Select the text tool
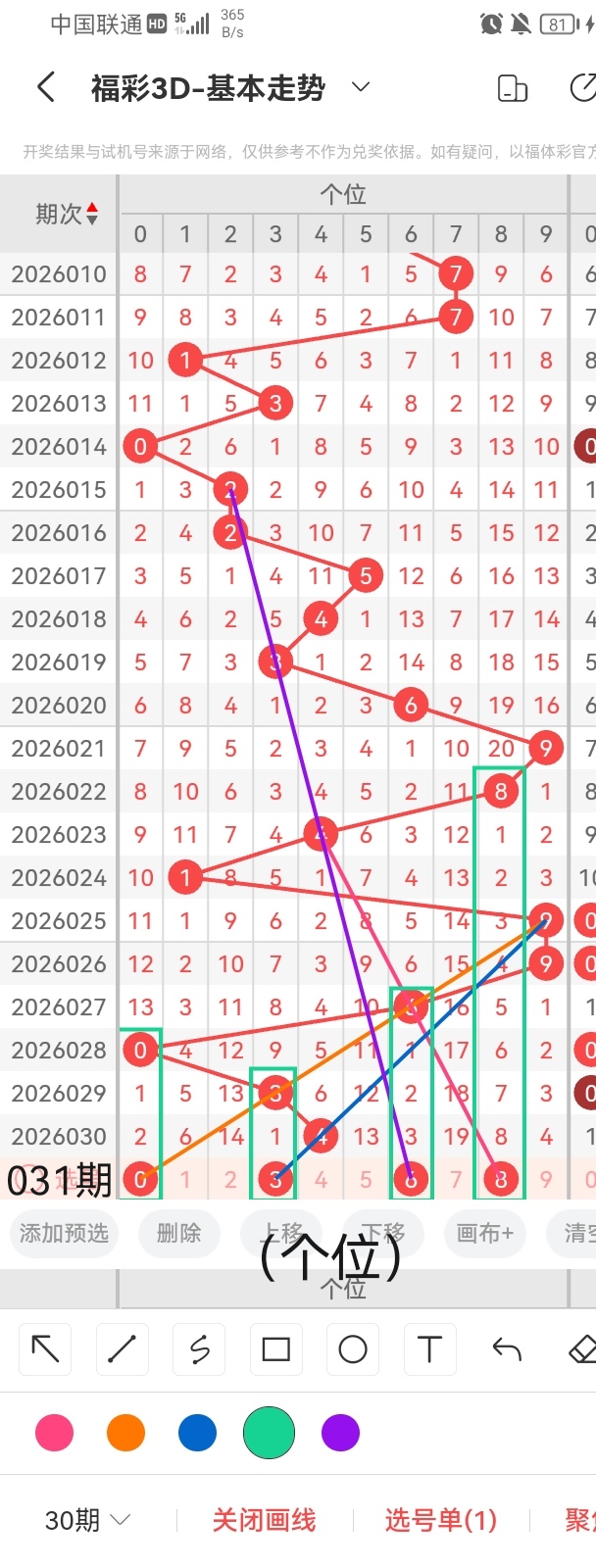 coord(429,1349)
